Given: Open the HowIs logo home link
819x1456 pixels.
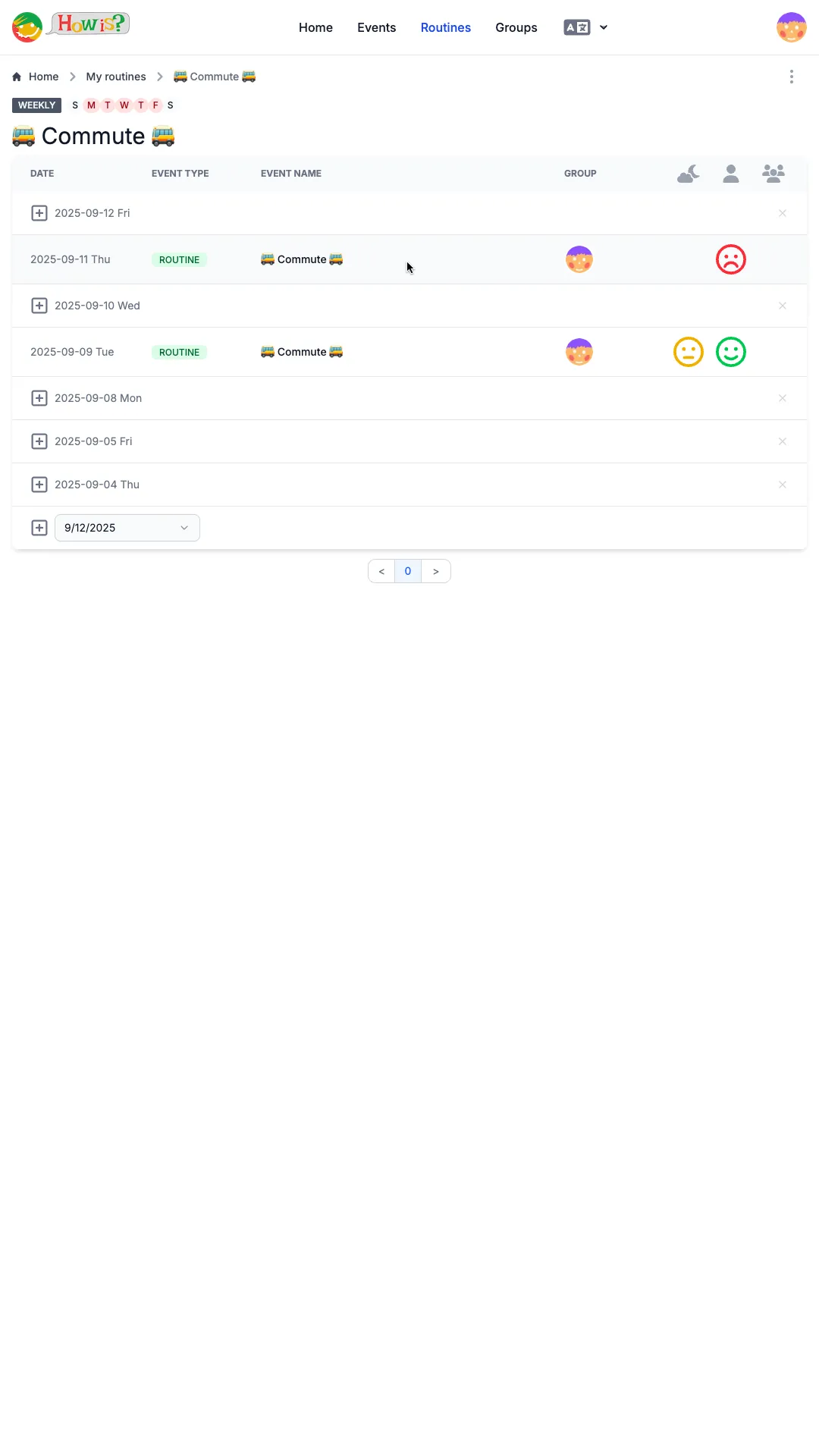Looking at the screenshot, I should point(71,26).
